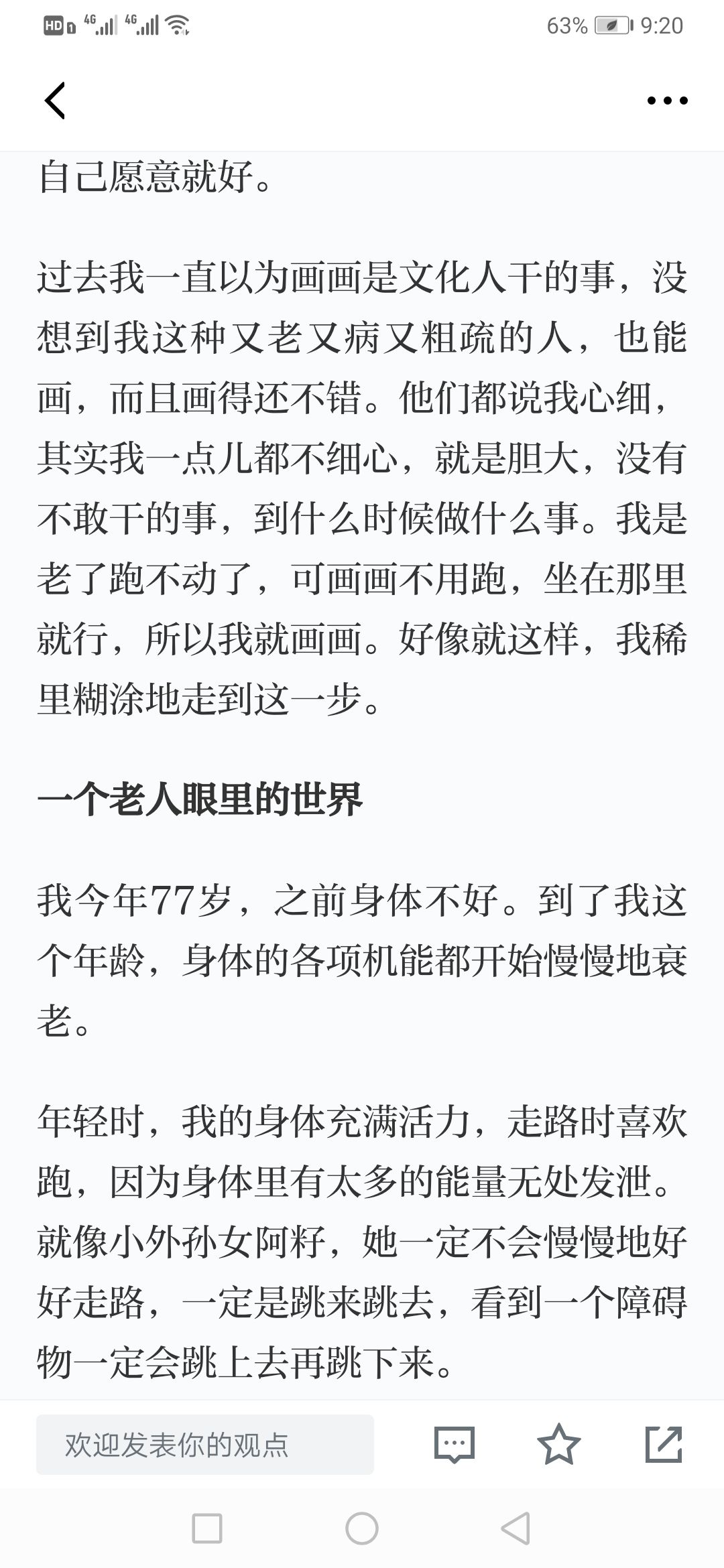The width and height of the screenshot is (724, 1568).
Task: Open the three-dot overflow menu
Action: 667,101
